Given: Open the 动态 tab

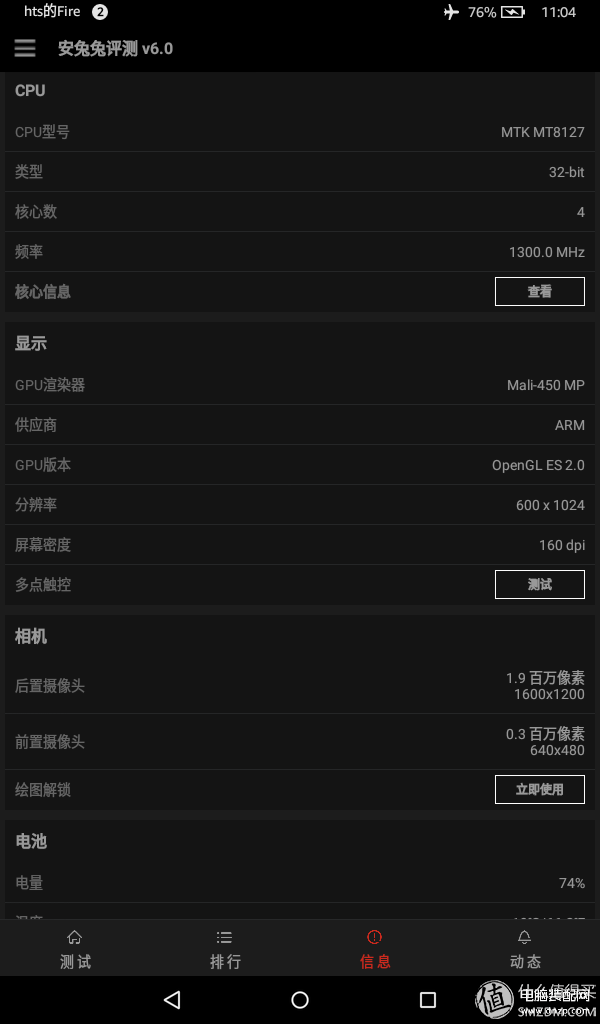Looking at the screenshot, I should click(x=525, y=949).
